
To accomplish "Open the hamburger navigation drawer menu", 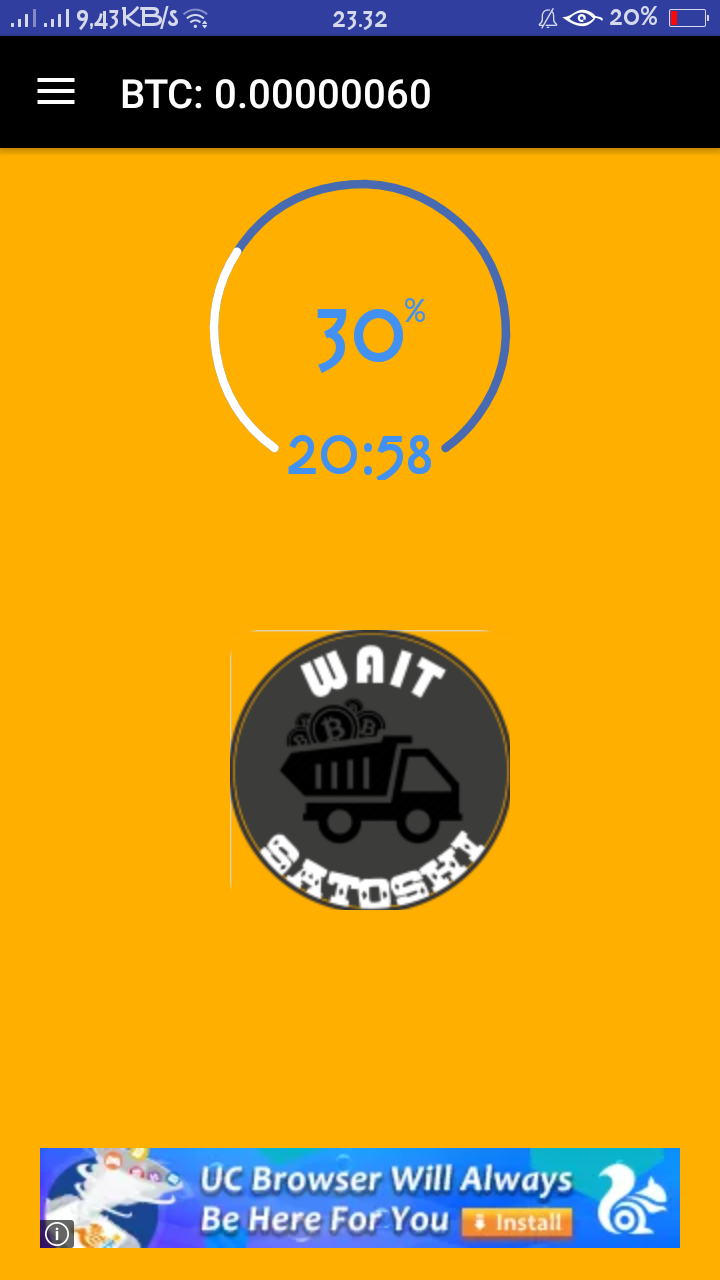I will (x=56, y=92).
